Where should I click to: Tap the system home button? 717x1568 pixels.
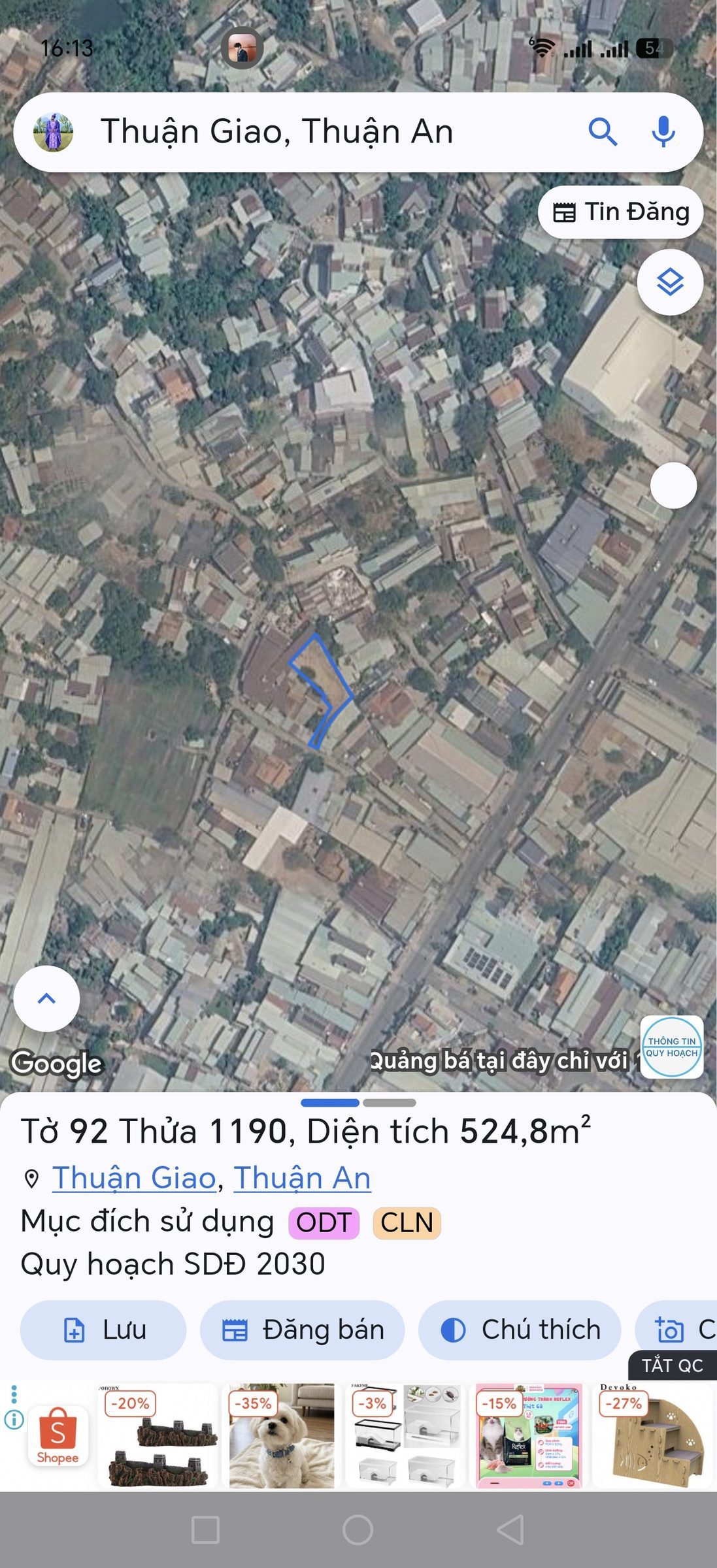click(x=358, y=1529)
